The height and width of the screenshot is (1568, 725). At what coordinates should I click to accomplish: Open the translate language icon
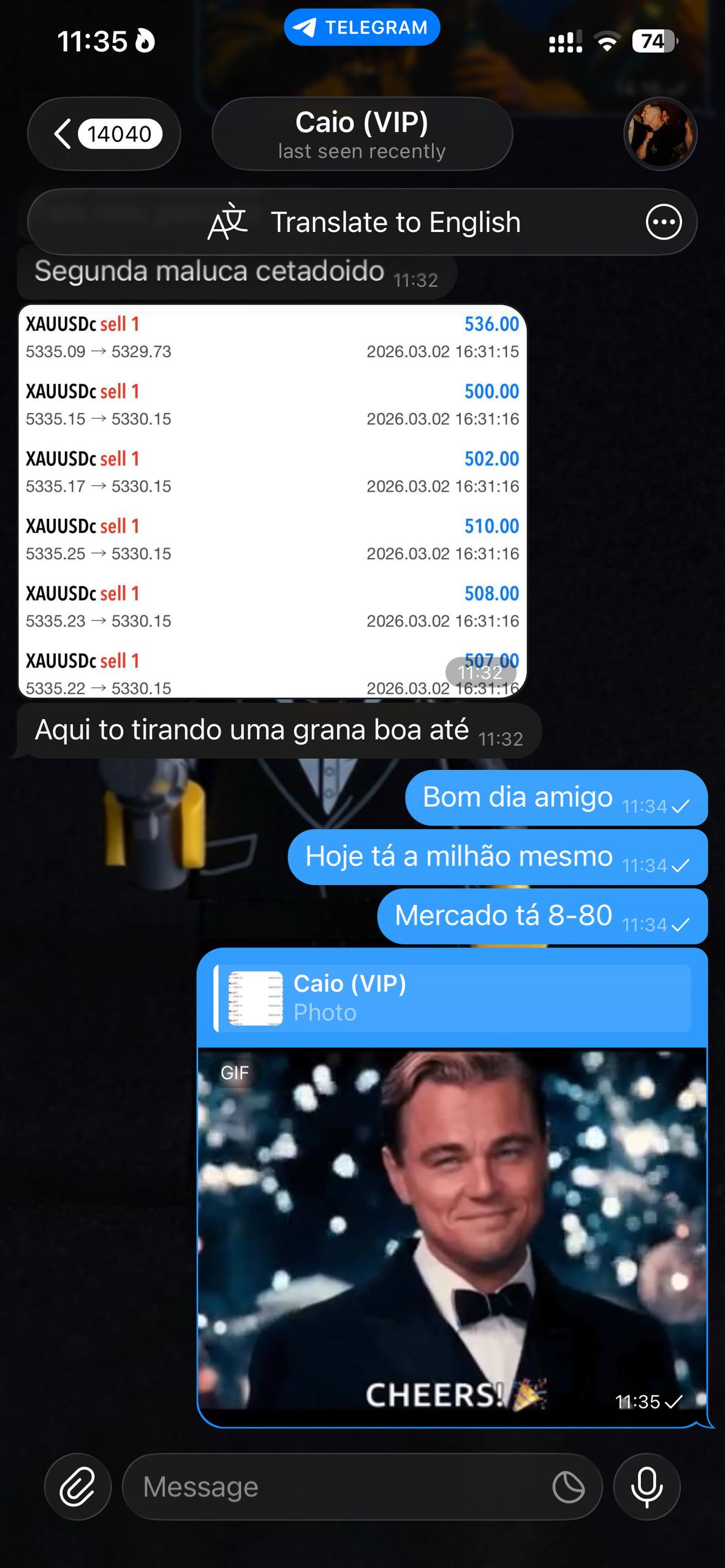(229, 222)
